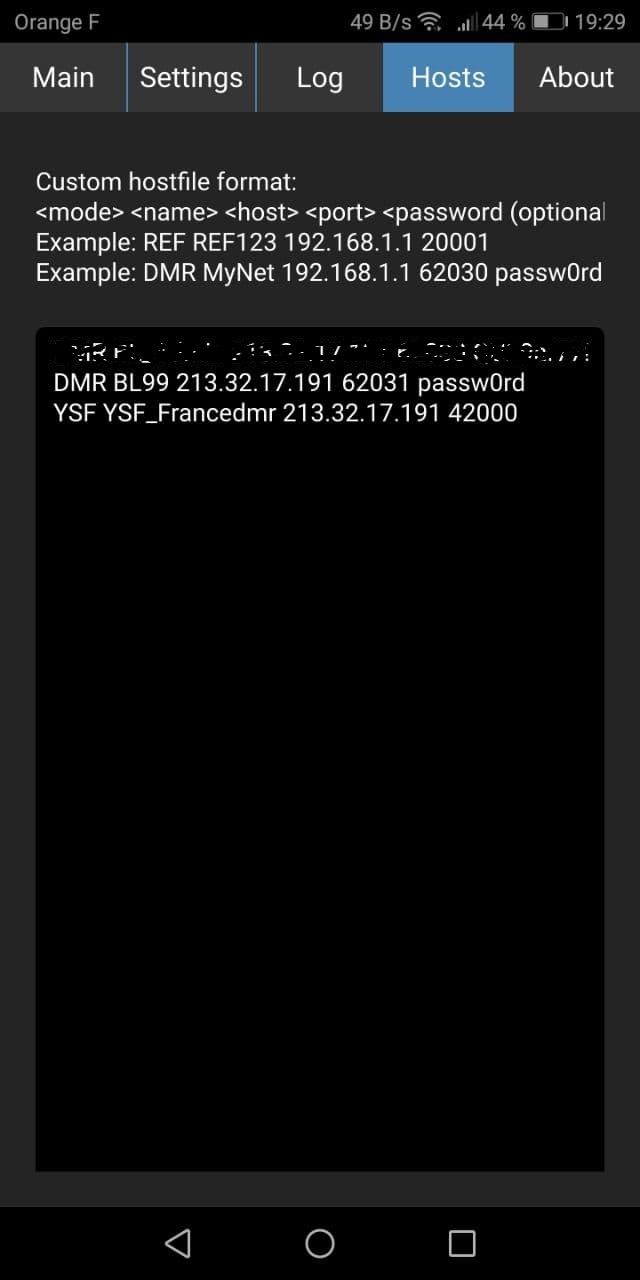Tap the custom hostfile text area
Screen dimensions: 640x1280
pyautogui.click(x=320, y=749)
